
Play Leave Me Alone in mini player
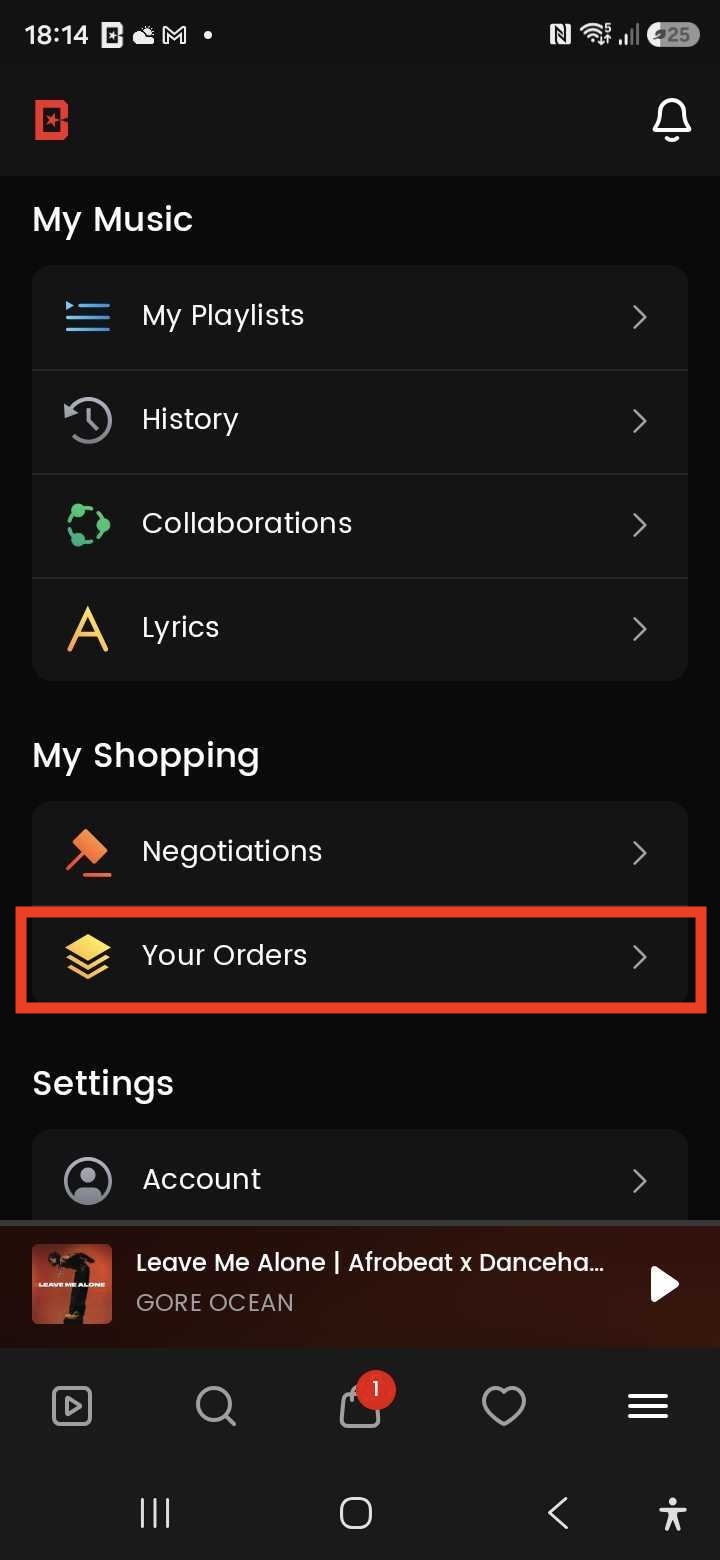664,1284
